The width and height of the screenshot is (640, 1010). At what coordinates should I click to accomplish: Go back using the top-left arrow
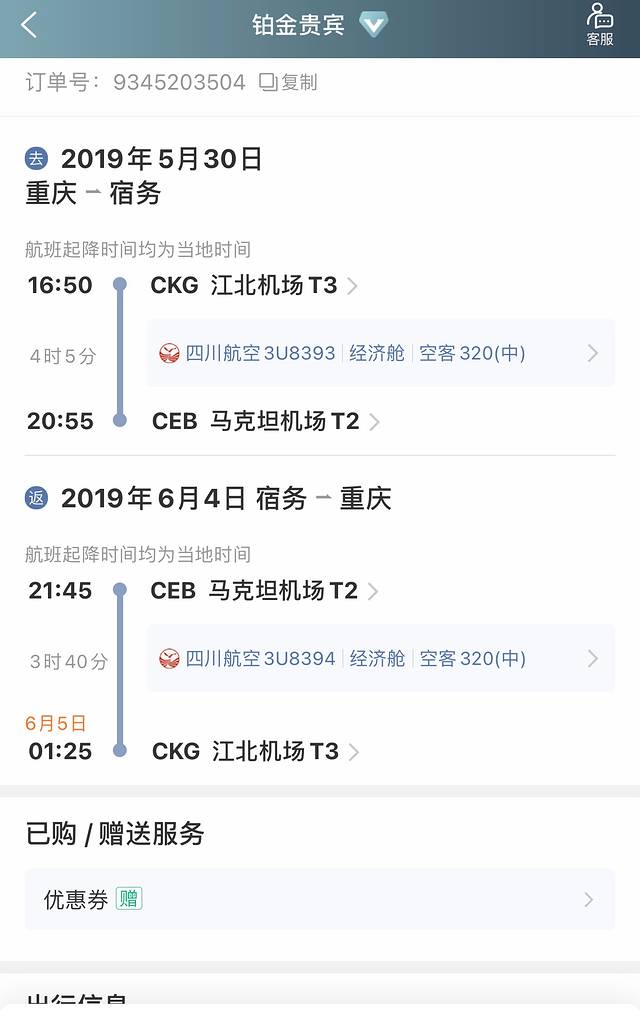[x=29, y=26]
